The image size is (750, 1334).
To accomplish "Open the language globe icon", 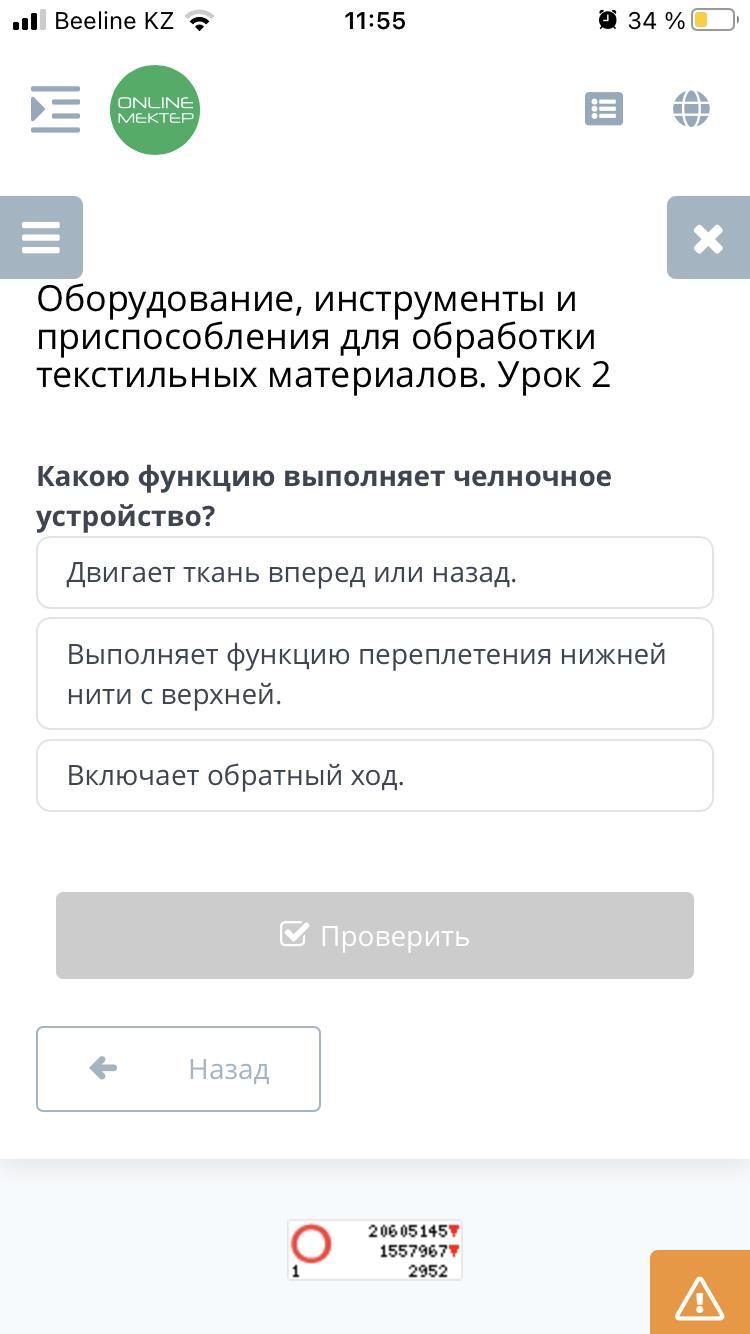I will 691,109.
